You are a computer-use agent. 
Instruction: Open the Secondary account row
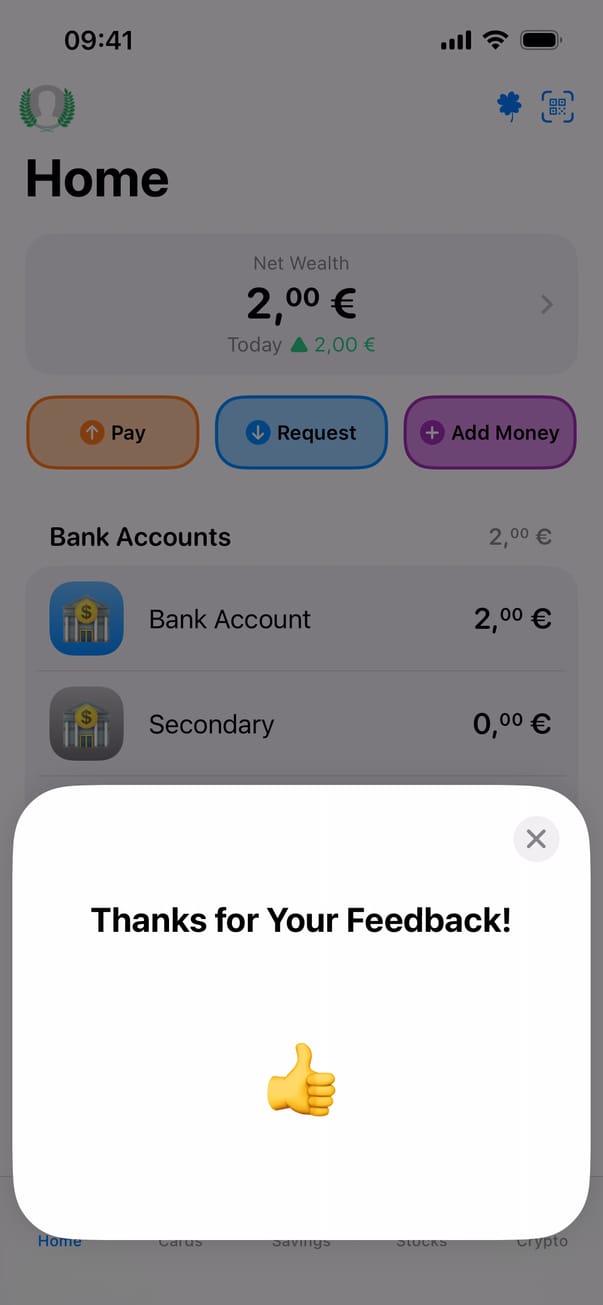[x=301, y=724]
